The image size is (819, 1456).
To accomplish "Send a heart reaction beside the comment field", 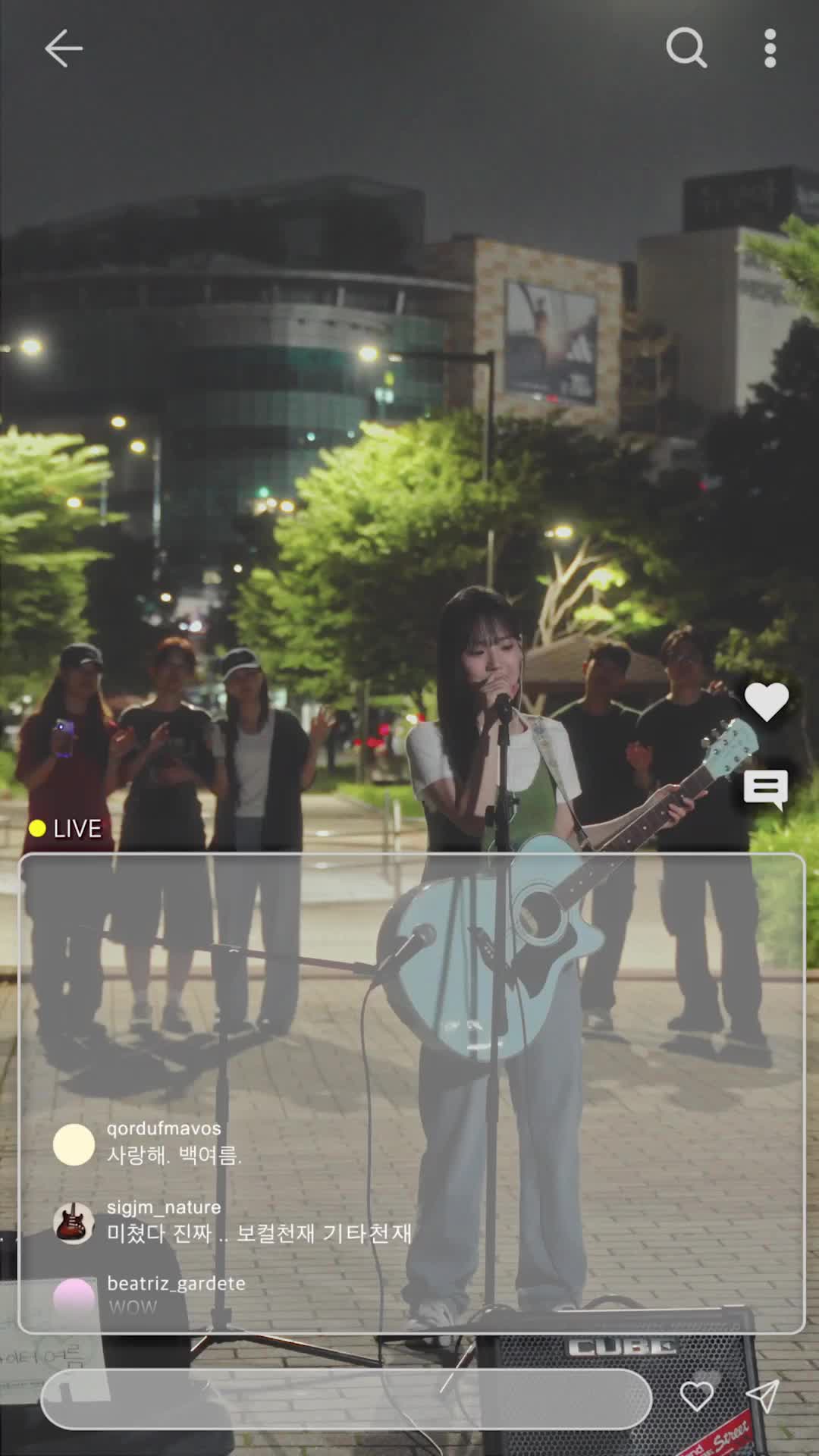I will pyautogui.click(x=696, y=1396).
